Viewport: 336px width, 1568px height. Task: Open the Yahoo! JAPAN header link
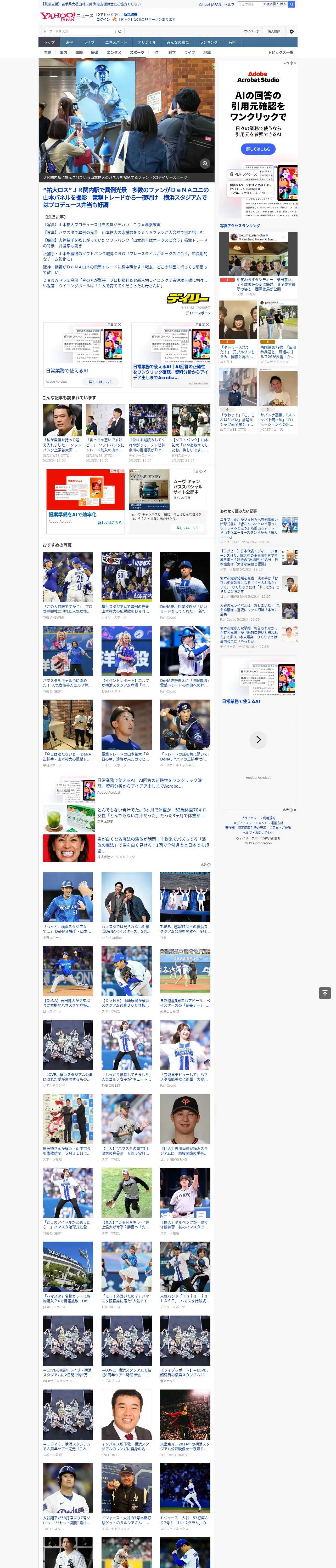pos(210,4)
